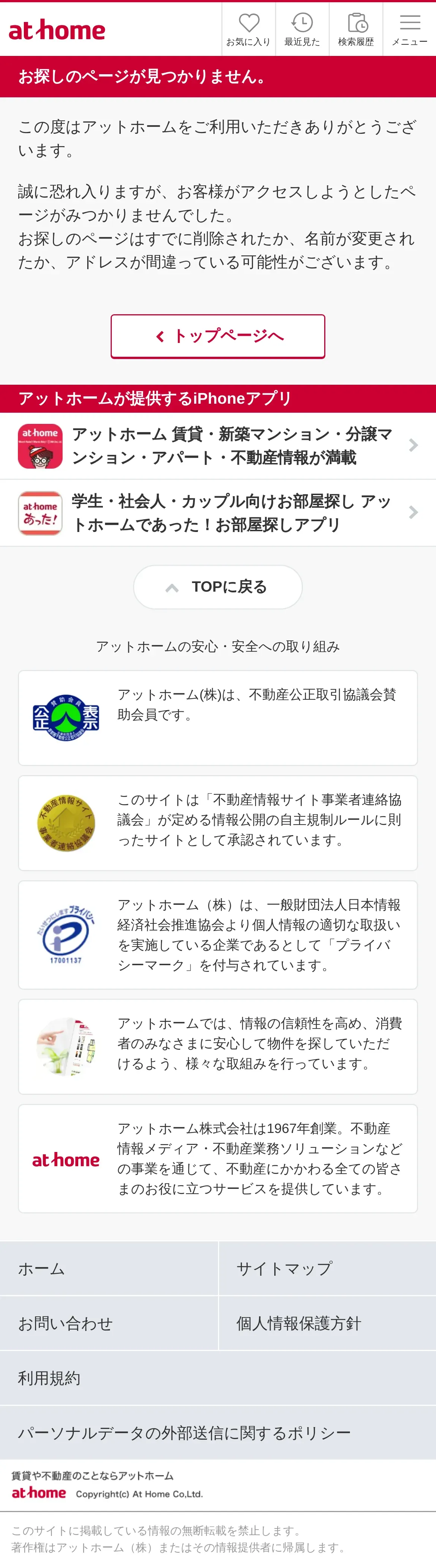The width and height of the screenshot is (436, 1568).
Task: Open the メニュー hamburger menu
Action: coord(409,29)
